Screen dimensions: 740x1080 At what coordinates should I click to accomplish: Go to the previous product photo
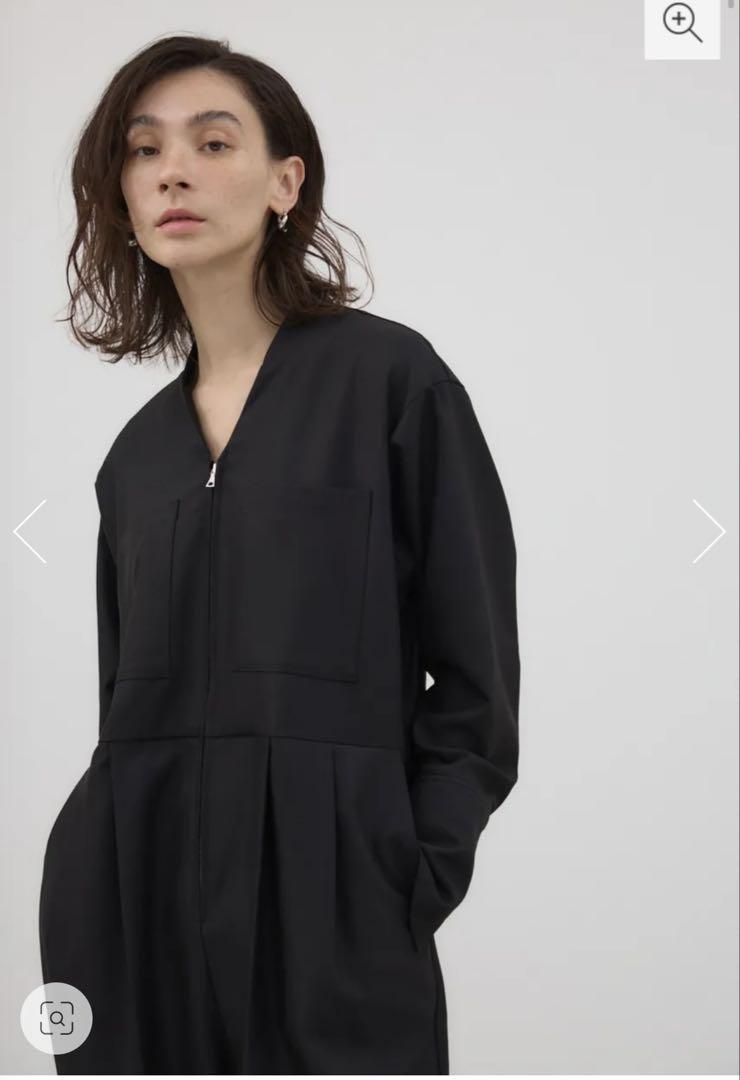[x=30, y=531]
